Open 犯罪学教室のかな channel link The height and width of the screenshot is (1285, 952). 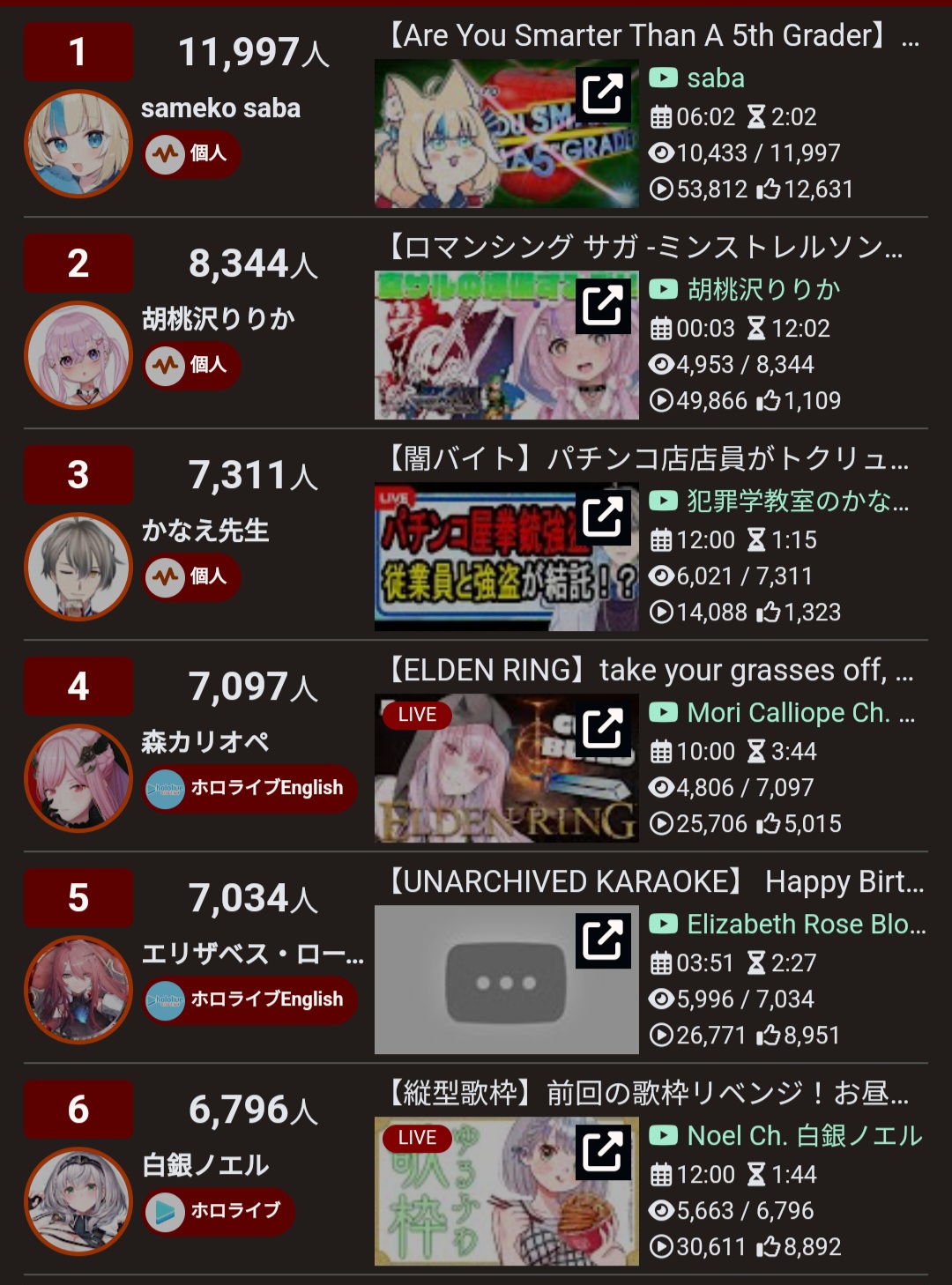796,501
